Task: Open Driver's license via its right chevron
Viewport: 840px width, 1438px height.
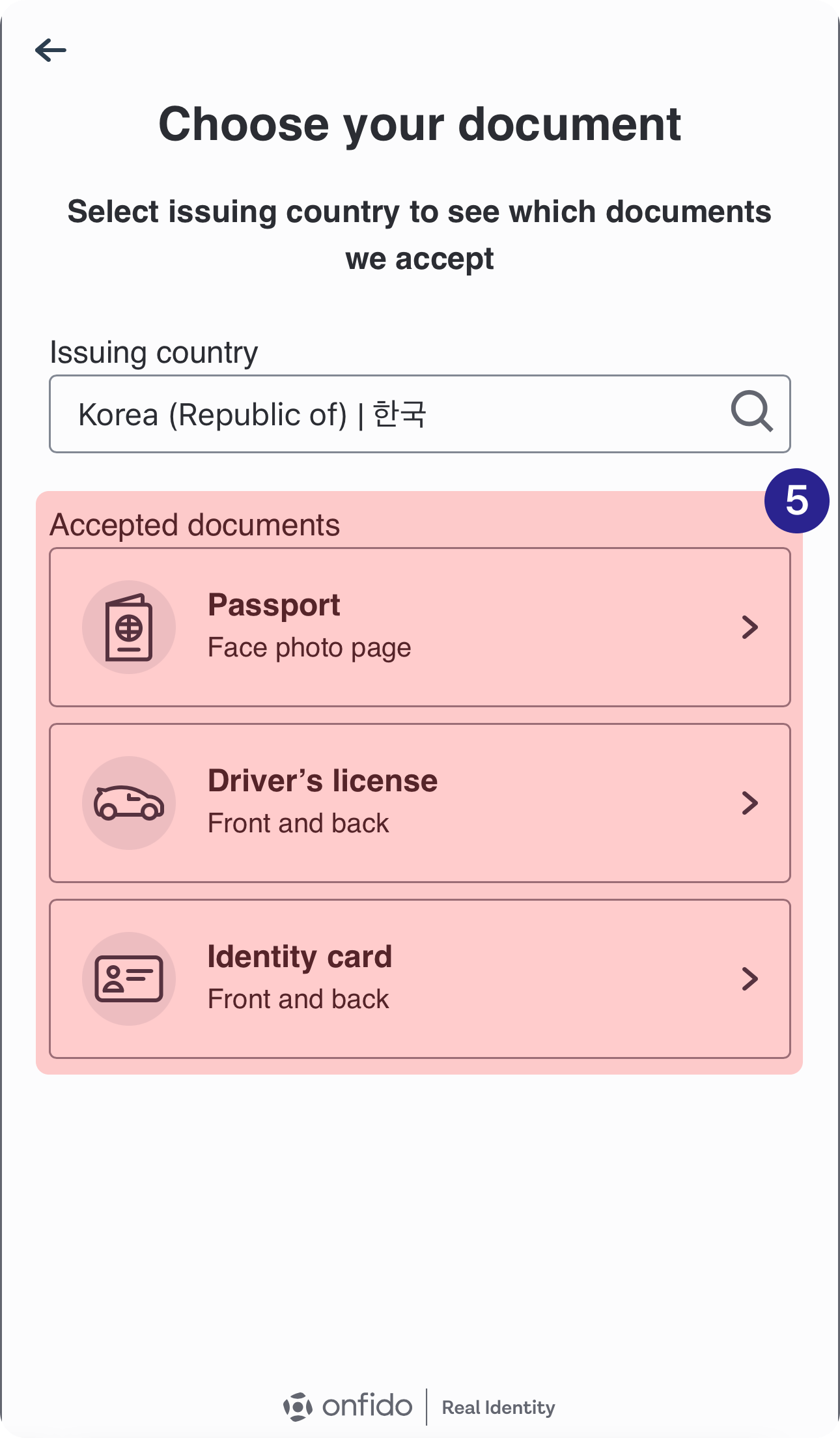Action: 749,803
